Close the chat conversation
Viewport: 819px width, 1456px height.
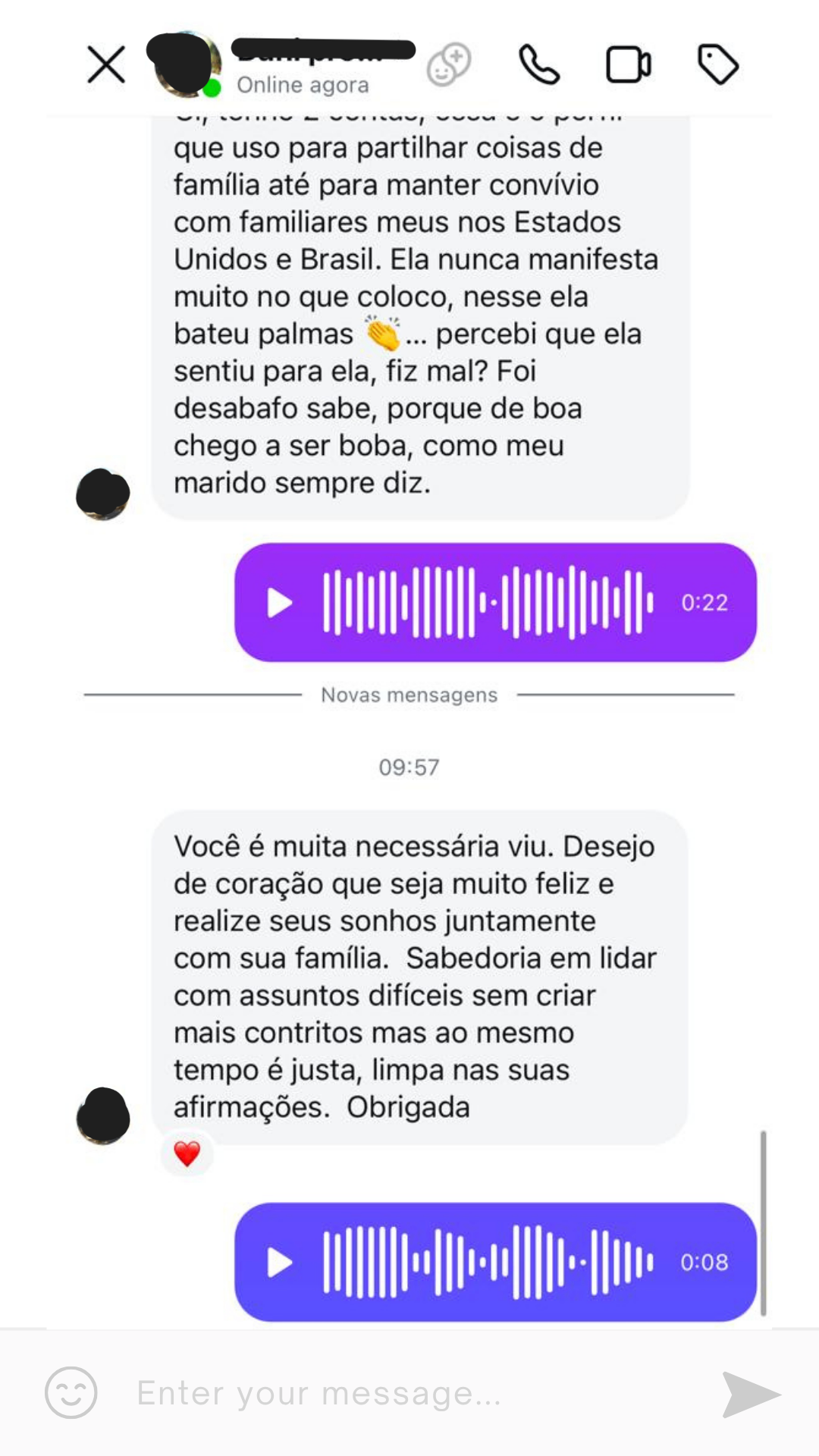106,64
